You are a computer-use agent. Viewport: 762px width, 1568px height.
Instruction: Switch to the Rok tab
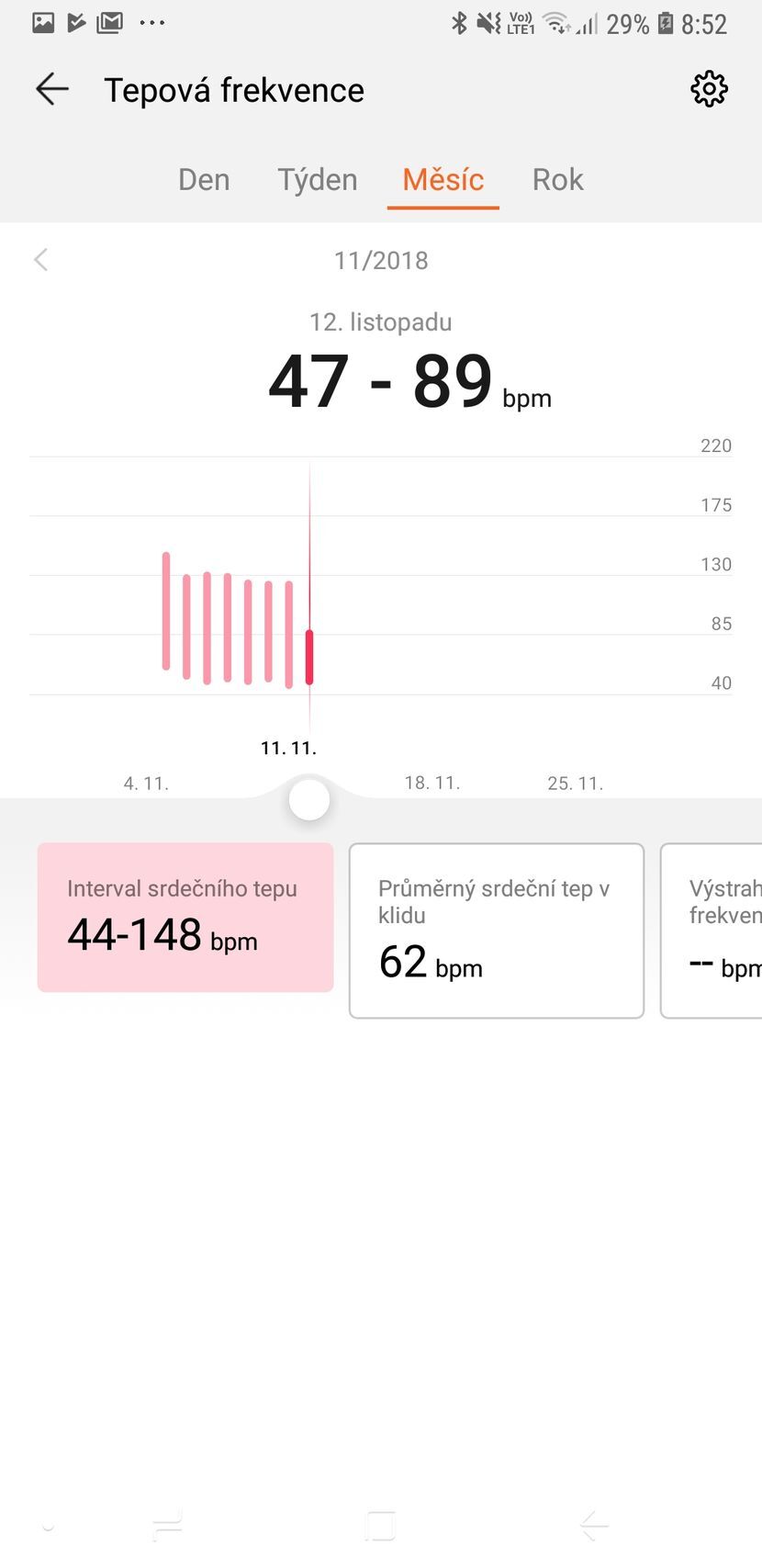tap(557, 179)
